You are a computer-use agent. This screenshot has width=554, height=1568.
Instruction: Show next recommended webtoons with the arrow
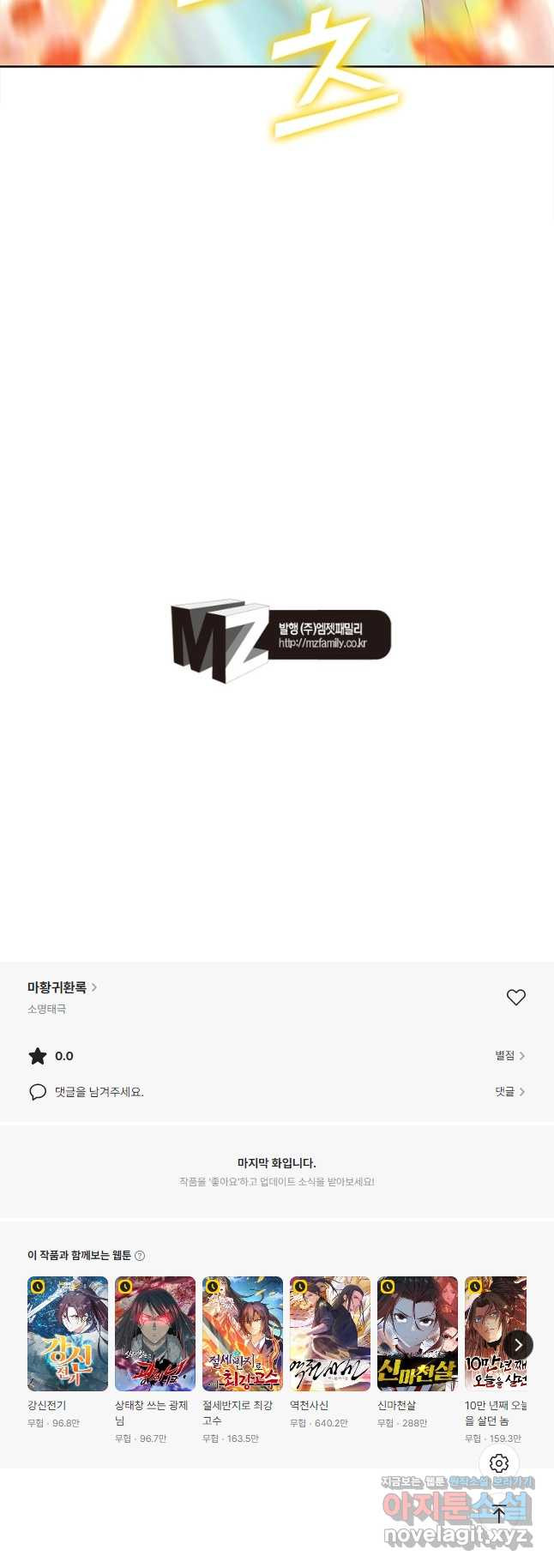coord(518,1345)
